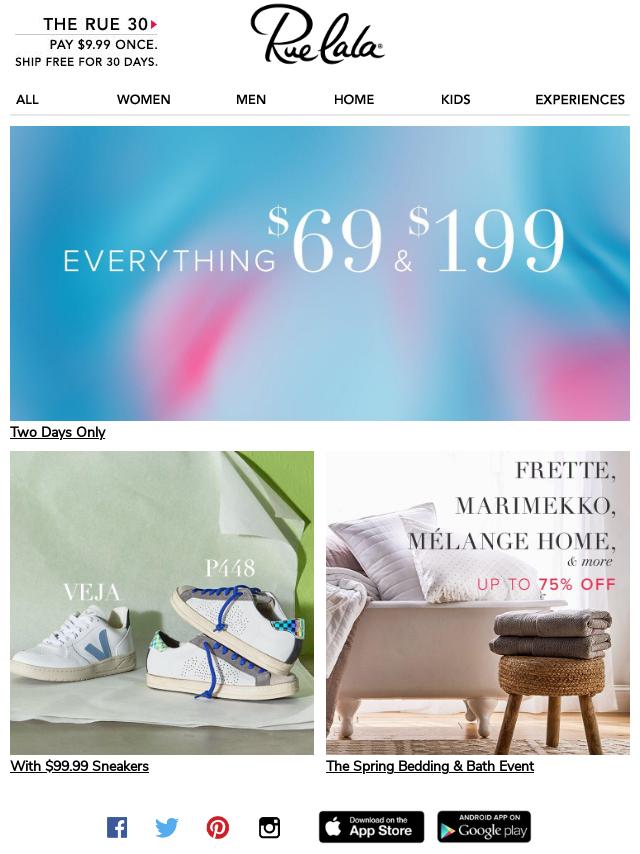Viewport: 640px width, 854px height.
Task: Download on the App Store
Action: 371,827
